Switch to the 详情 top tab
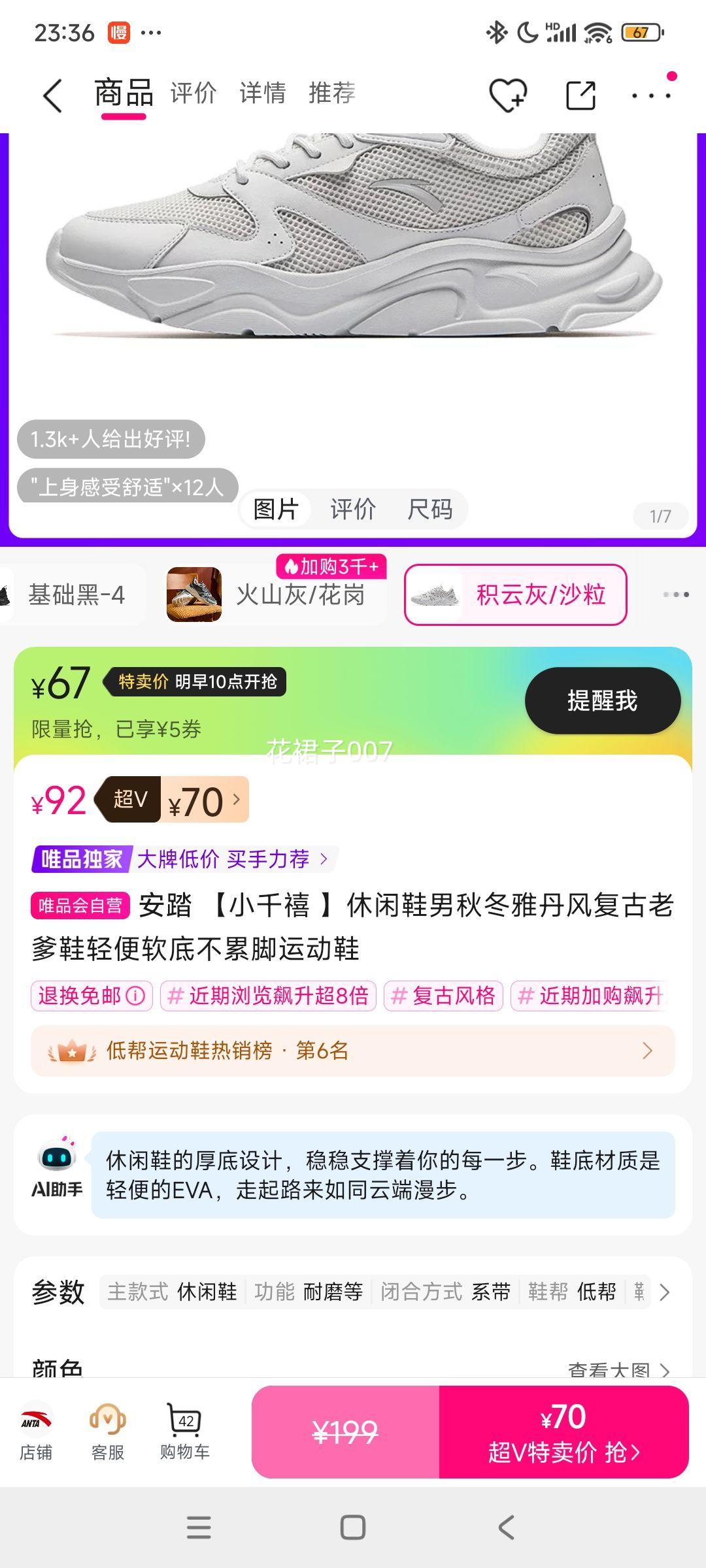This screenshot has width=706, height=1568. click(262, 93)
